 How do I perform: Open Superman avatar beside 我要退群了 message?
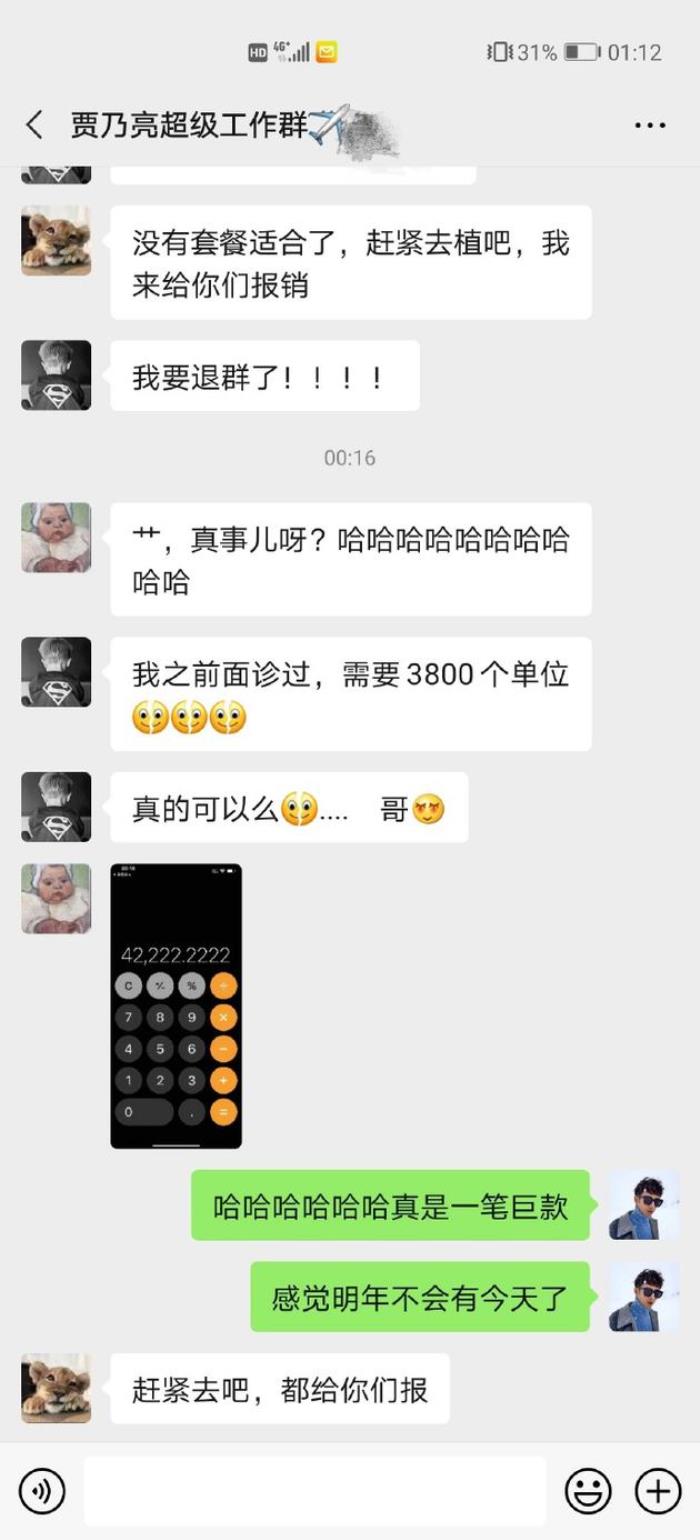pos(56,375)
